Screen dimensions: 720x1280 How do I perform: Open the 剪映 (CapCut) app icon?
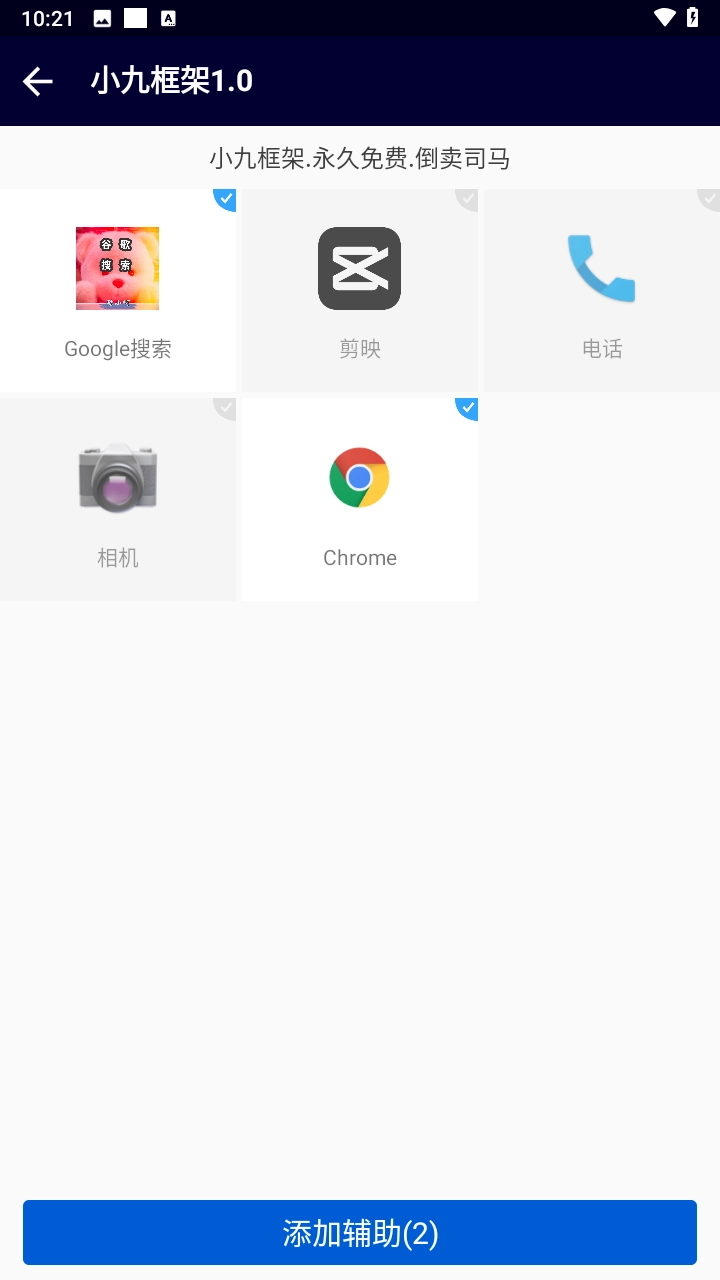[359, 268]
